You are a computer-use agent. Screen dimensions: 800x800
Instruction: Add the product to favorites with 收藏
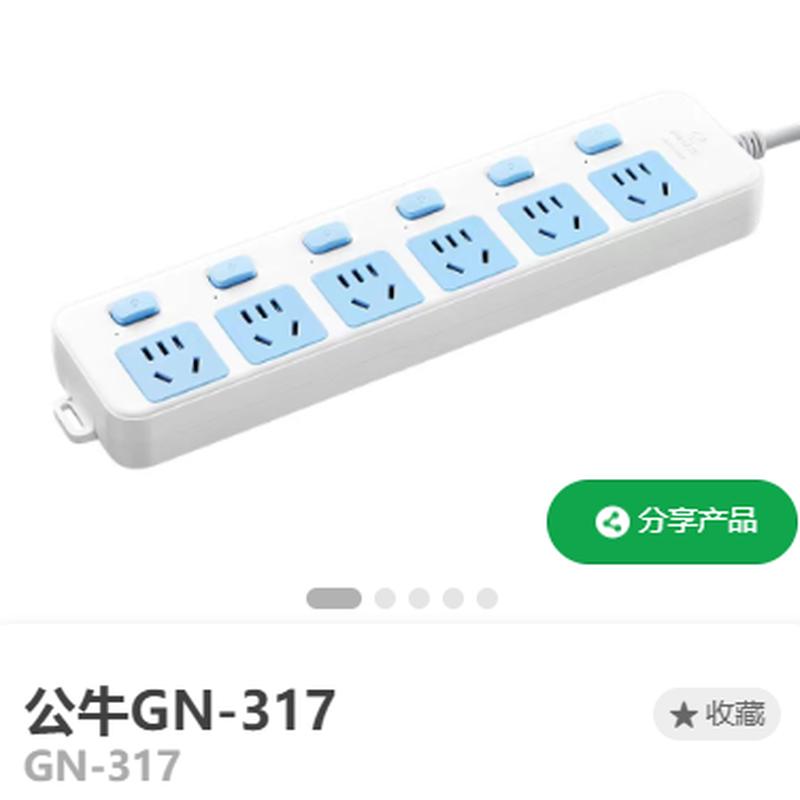[x=717, y=714]
